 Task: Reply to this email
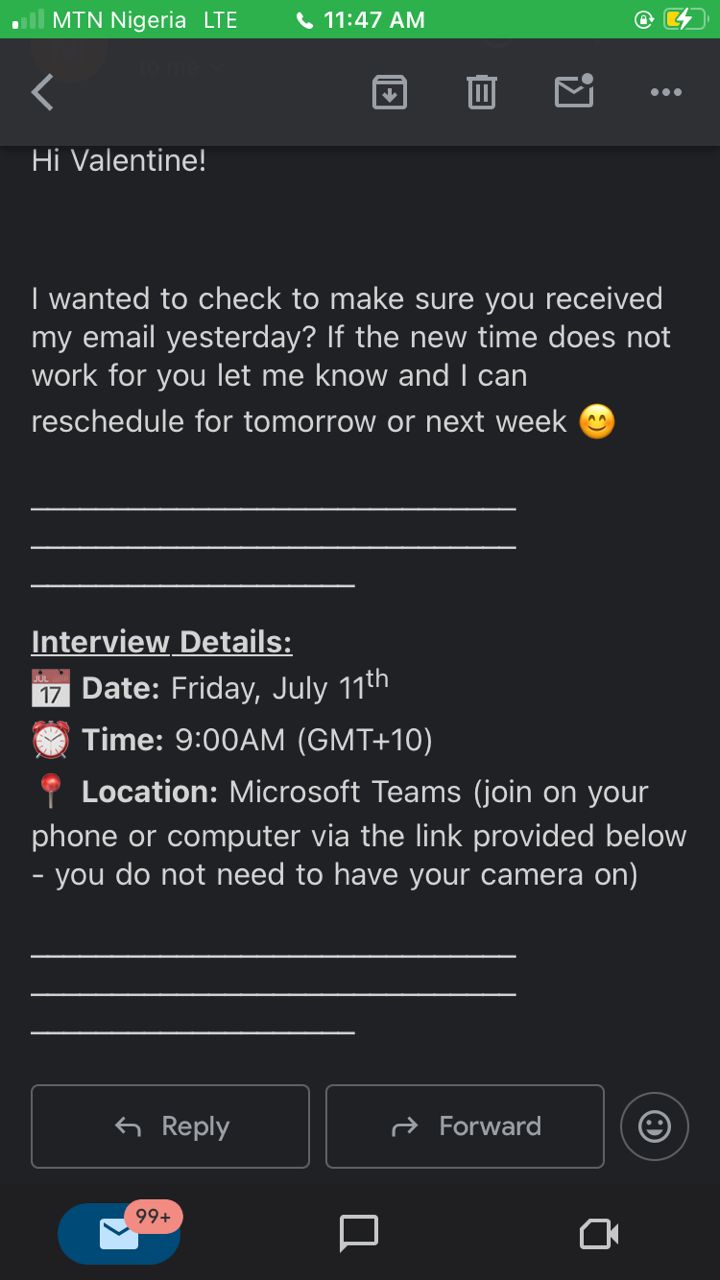pos(170,1126)
